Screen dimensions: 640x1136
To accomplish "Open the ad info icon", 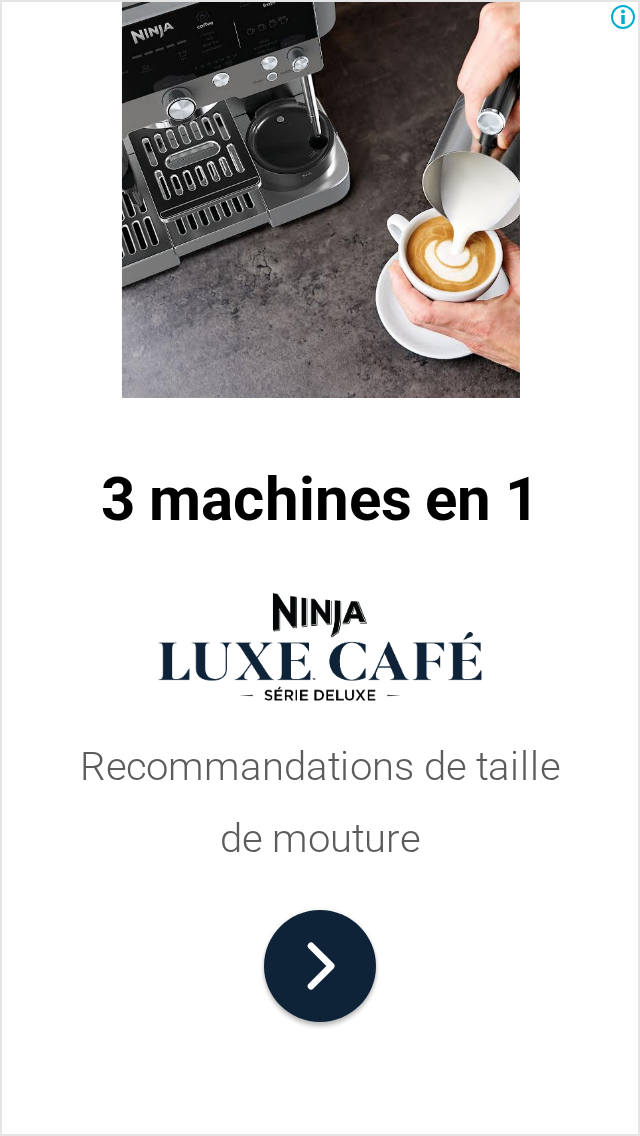I will [622, 17].
